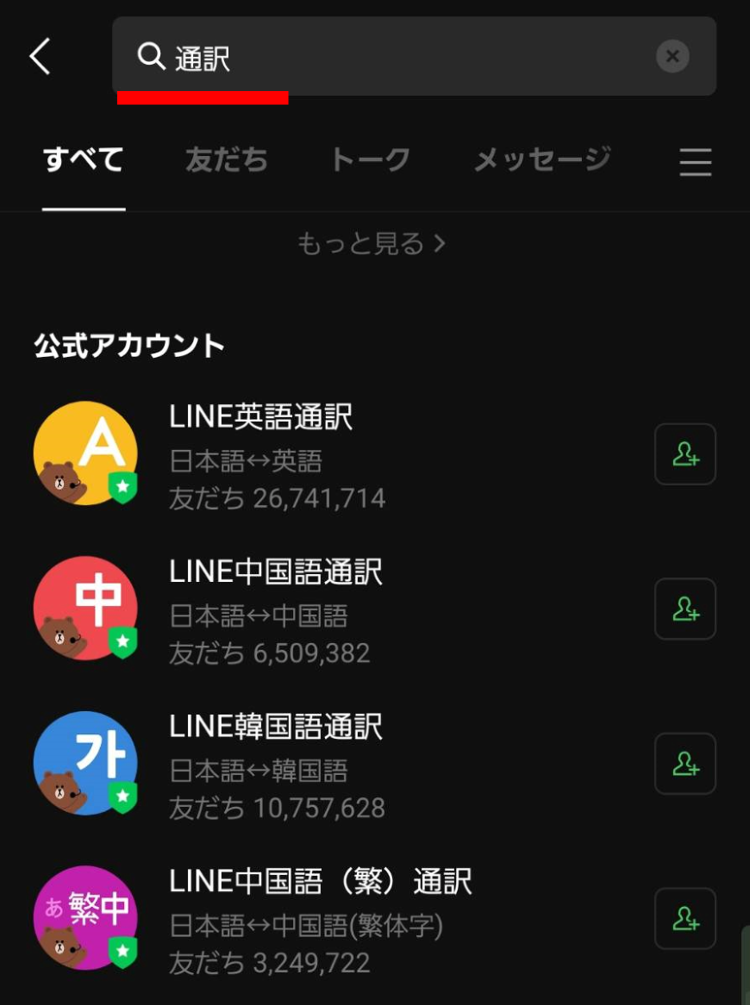This screenshot has height=1005, width=750.
Task: Open the メッセージ tab
Action: coord(542,160)
